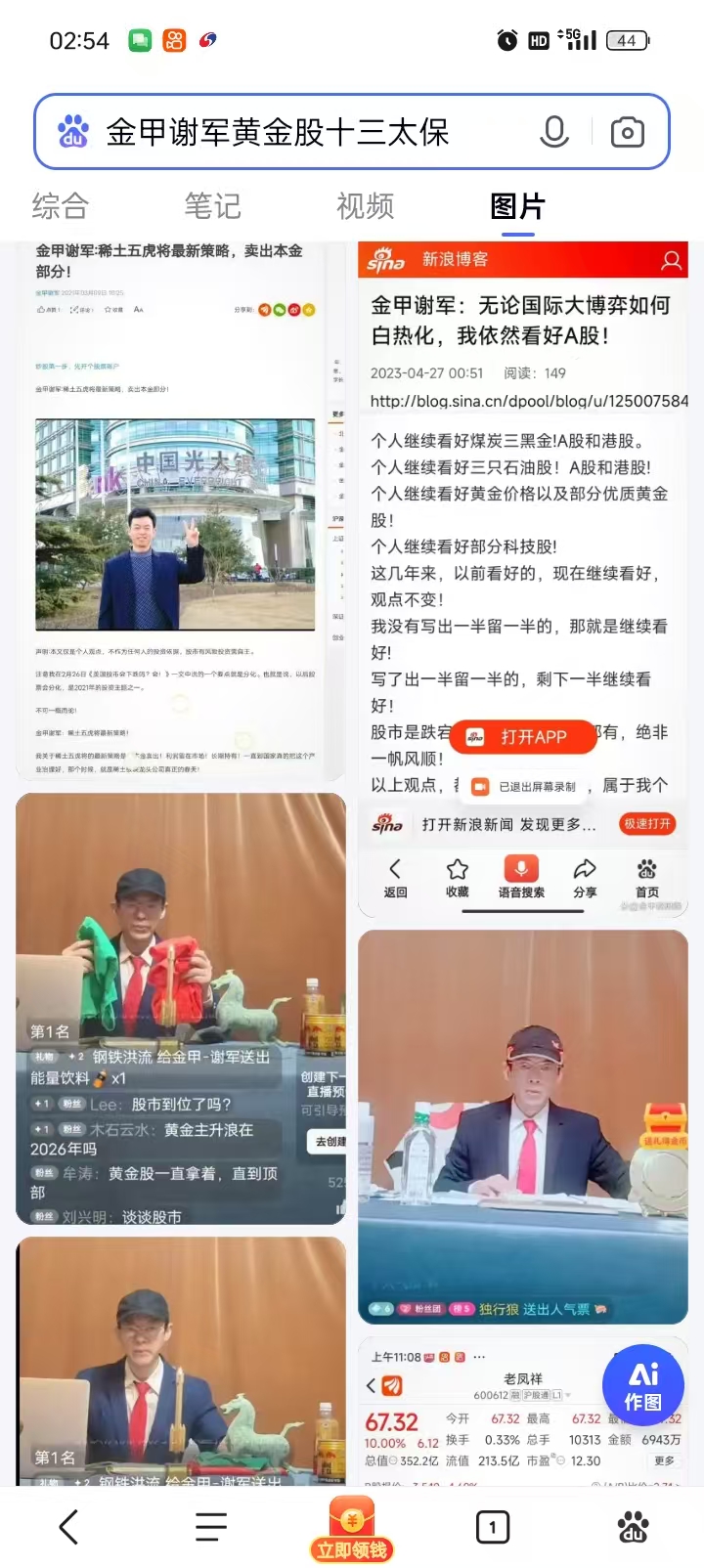
Task: Open the image captioned 独行狼 送出人气票
Action: tap(523, 1124)
